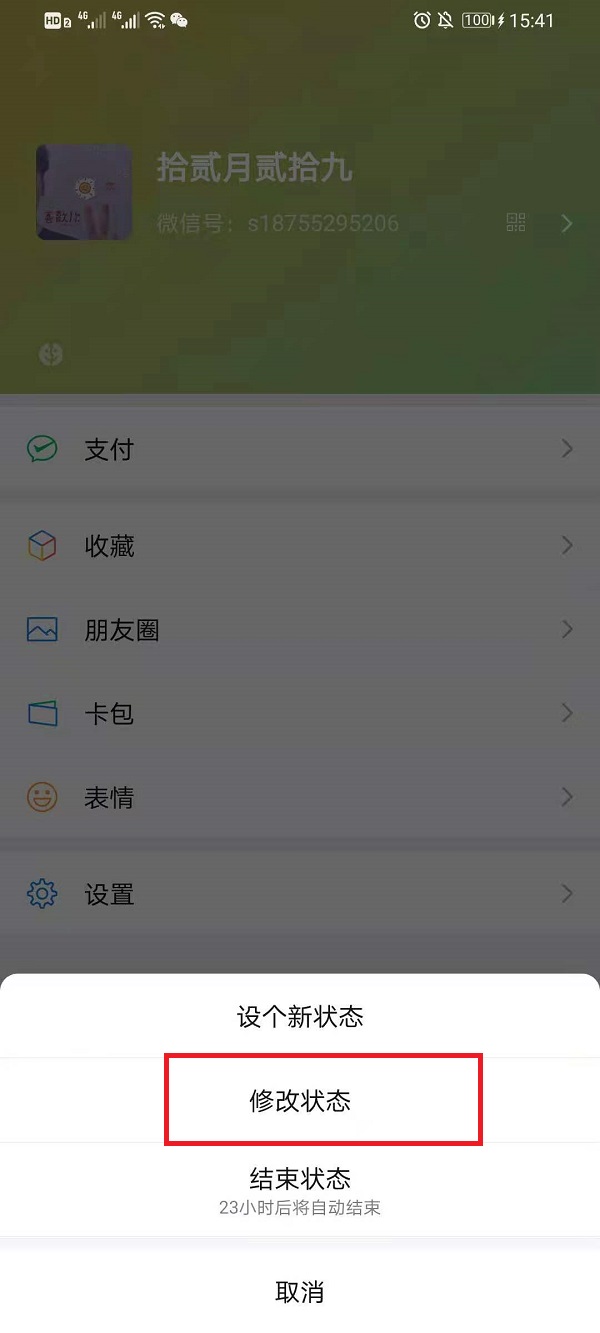Select 设个新状态 to set a new status
600x1333 pixels.
300,1017
